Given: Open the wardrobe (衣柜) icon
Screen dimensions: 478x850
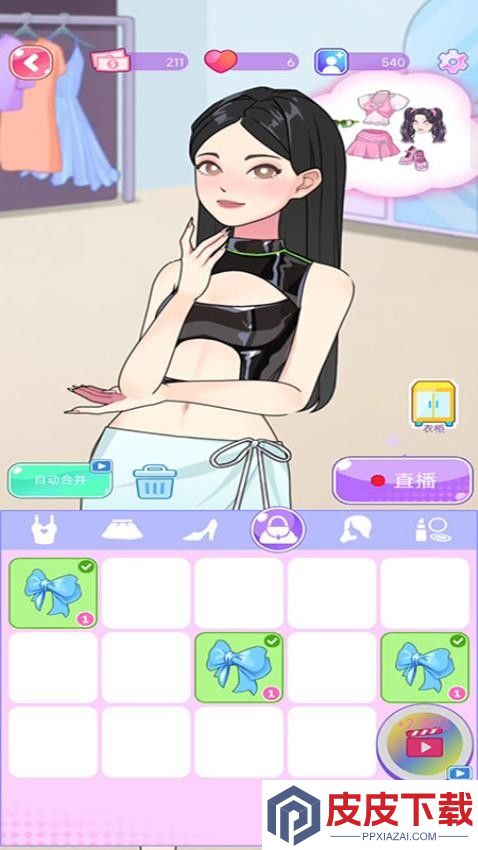Looking at the screenshot, I should pos(432,405).
